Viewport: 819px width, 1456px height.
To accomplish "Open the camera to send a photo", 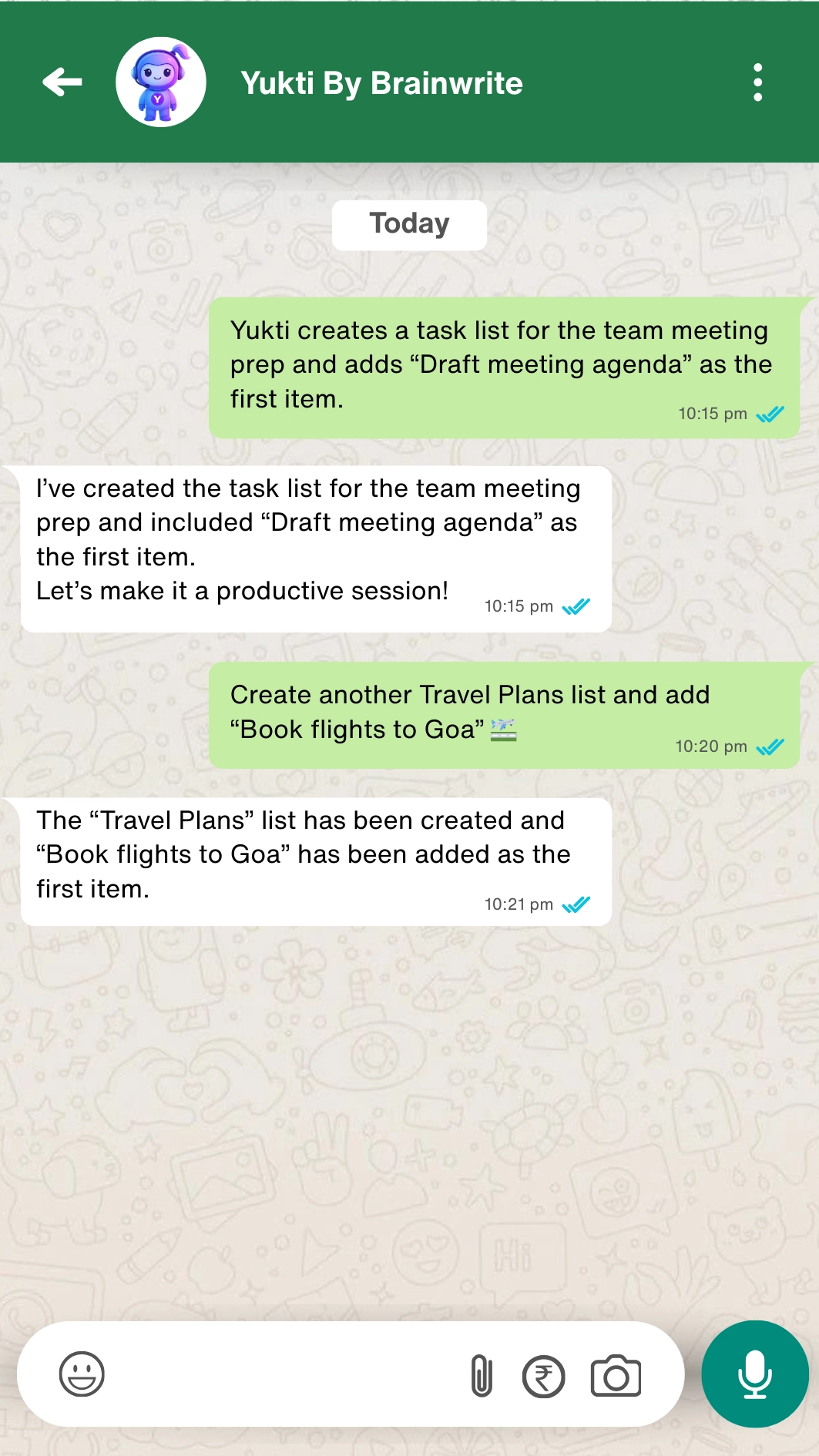I will (616, 1376).
